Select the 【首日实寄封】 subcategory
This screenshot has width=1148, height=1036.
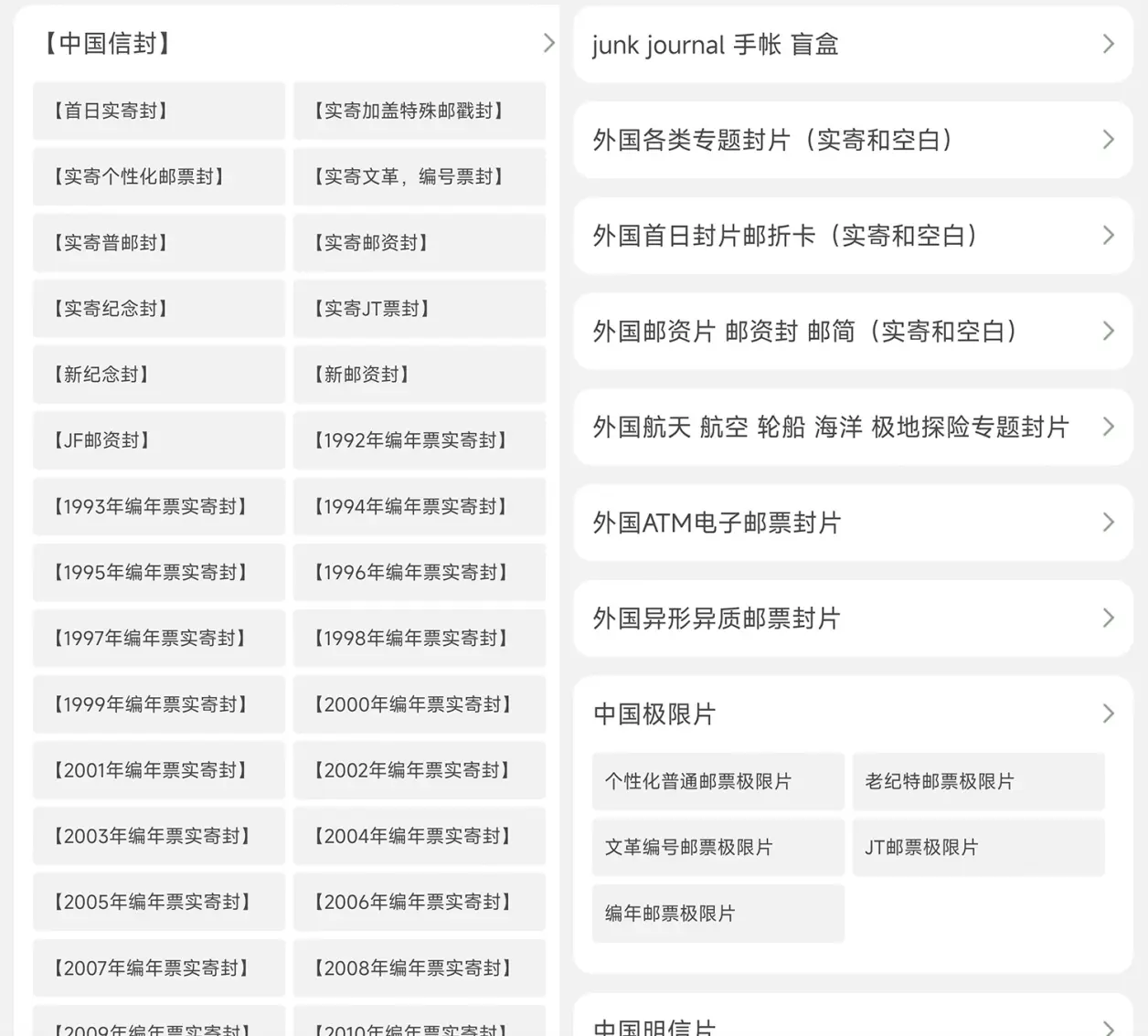pos(159,111)
